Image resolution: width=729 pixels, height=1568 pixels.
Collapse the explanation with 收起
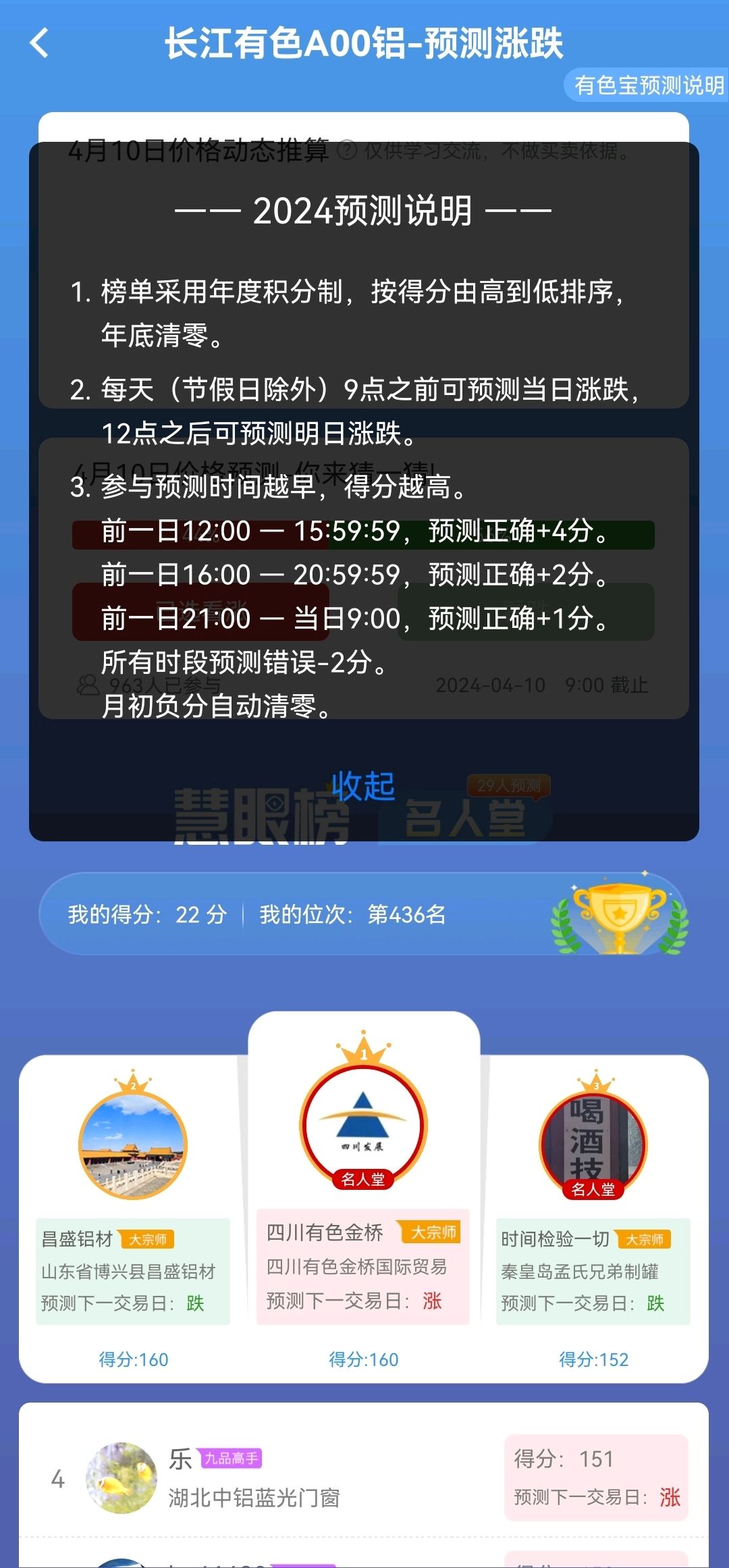[x=363, y=786]
